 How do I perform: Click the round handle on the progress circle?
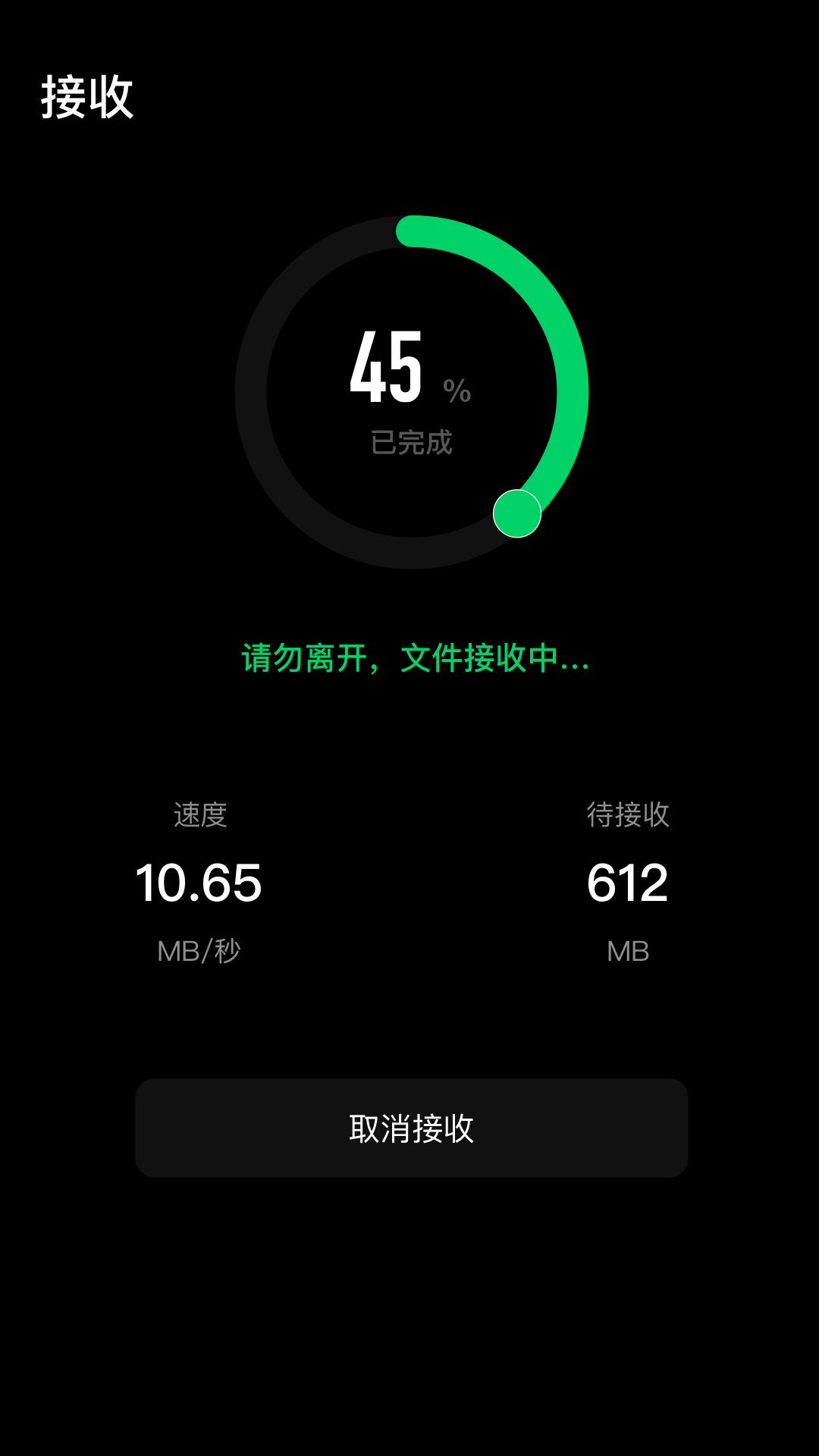(518, 514)
